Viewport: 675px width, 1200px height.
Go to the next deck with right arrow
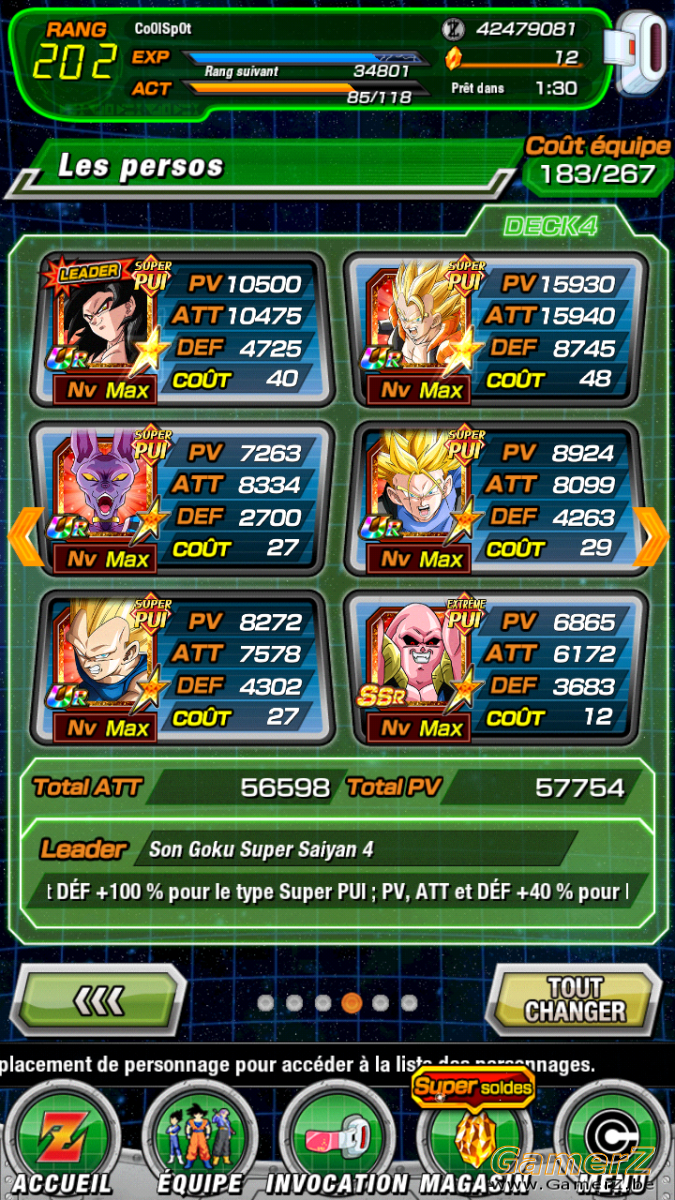[x=651, y=537]
